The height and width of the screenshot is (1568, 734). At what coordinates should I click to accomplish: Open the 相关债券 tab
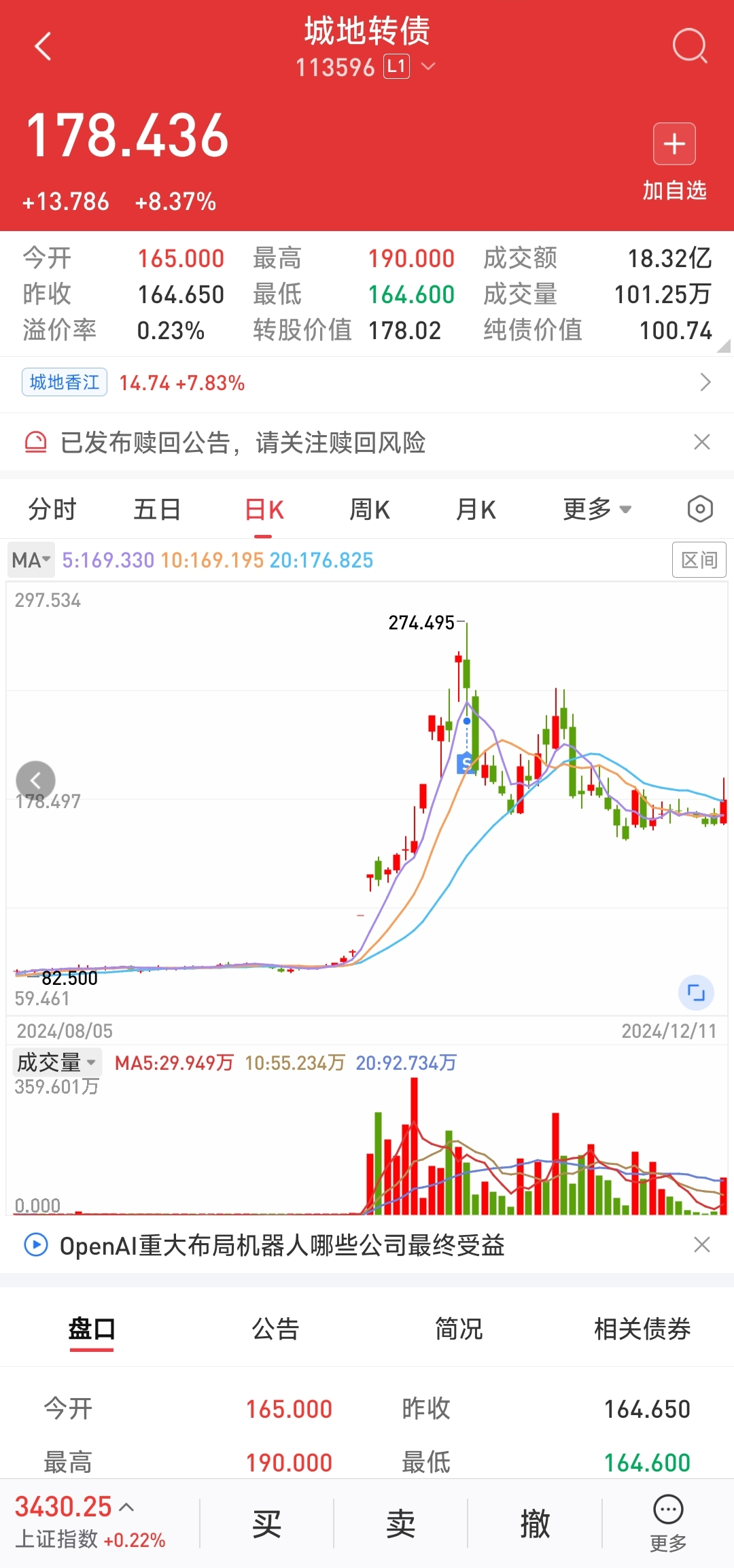pos(642,1329)
